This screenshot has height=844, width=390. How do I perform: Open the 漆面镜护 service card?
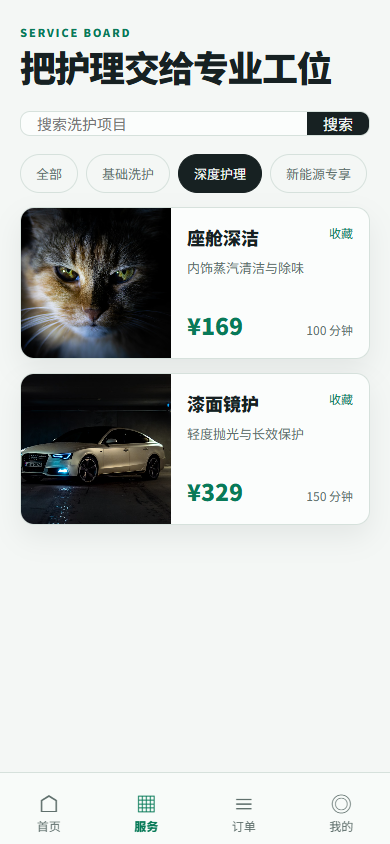[x=195, y=449]
